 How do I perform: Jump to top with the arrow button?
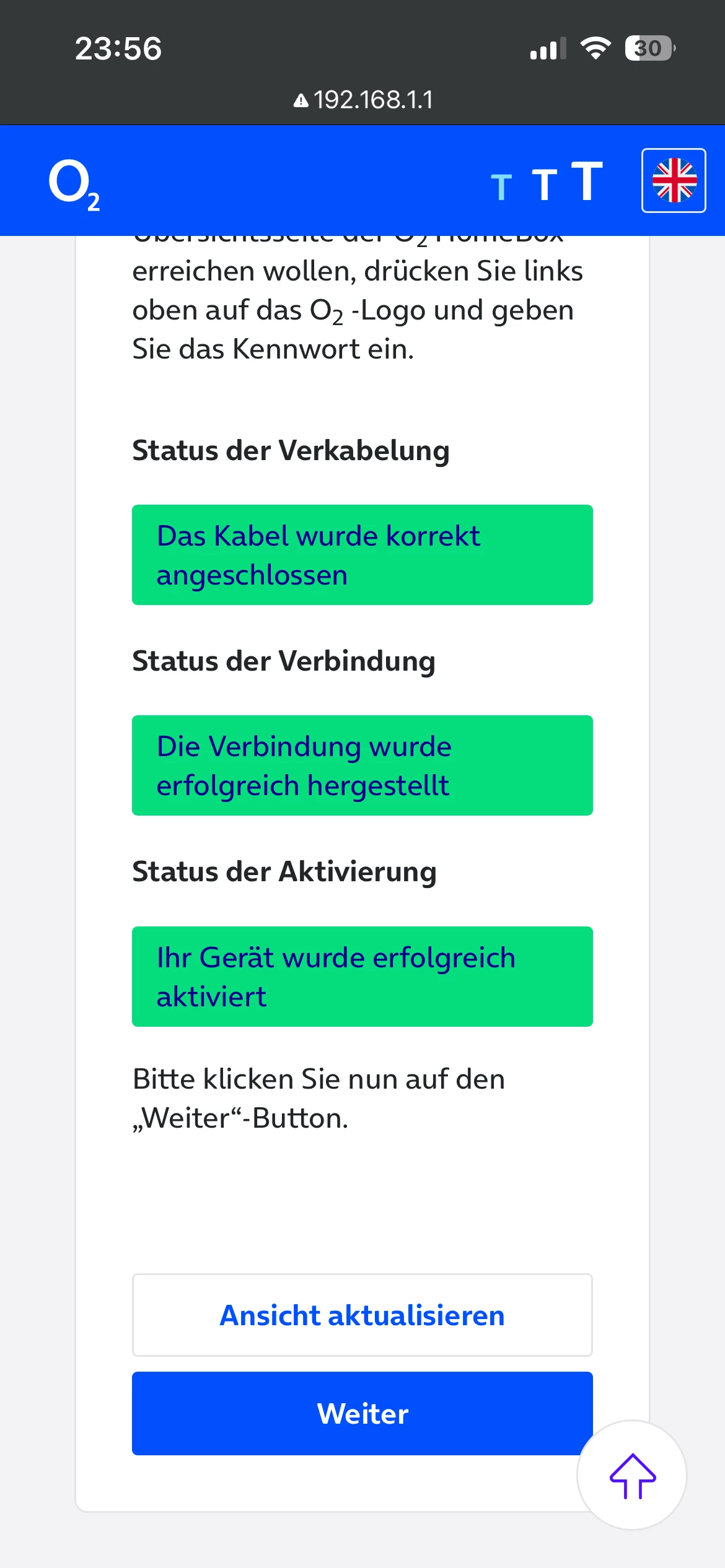click(632, 1476)
